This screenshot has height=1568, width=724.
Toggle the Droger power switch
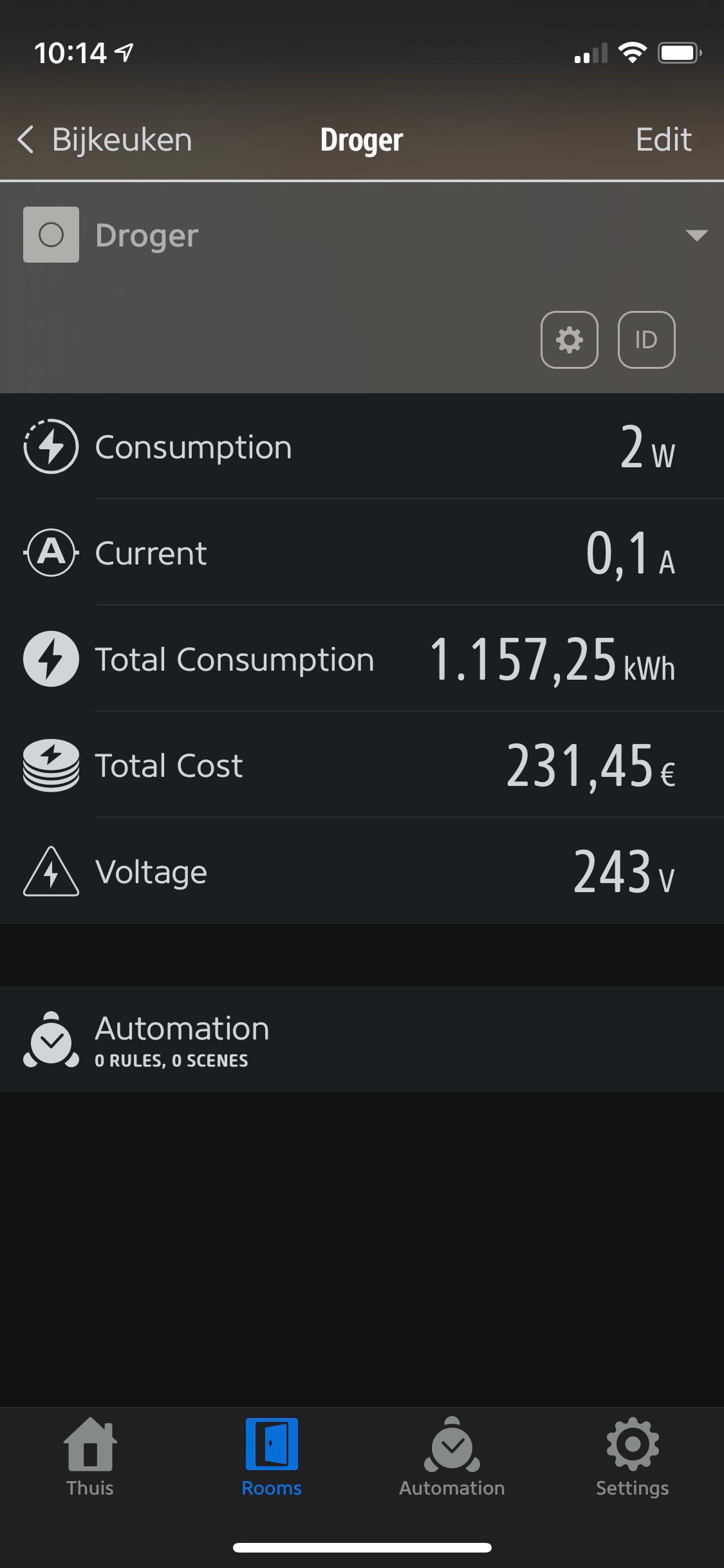point(51,235)
